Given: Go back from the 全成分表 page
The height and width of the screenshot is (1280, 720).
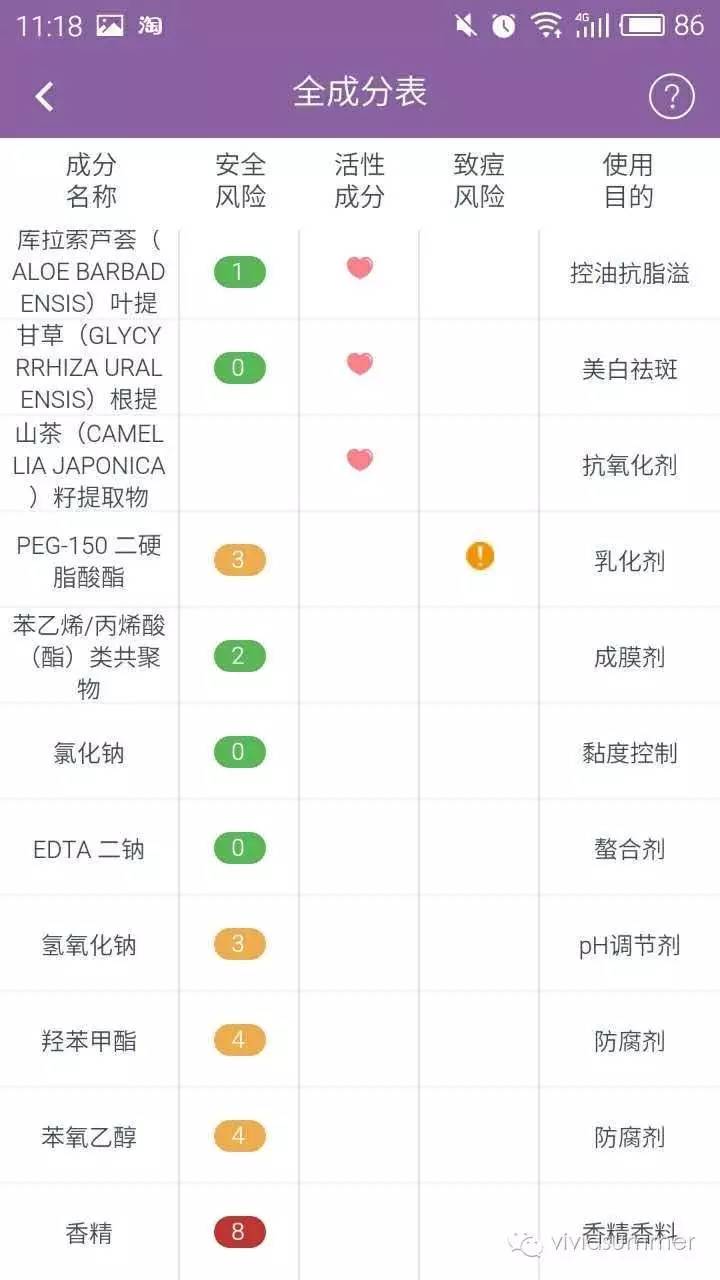Looking at the screenshot, I should pyautogui.click(x=44, y=96).
